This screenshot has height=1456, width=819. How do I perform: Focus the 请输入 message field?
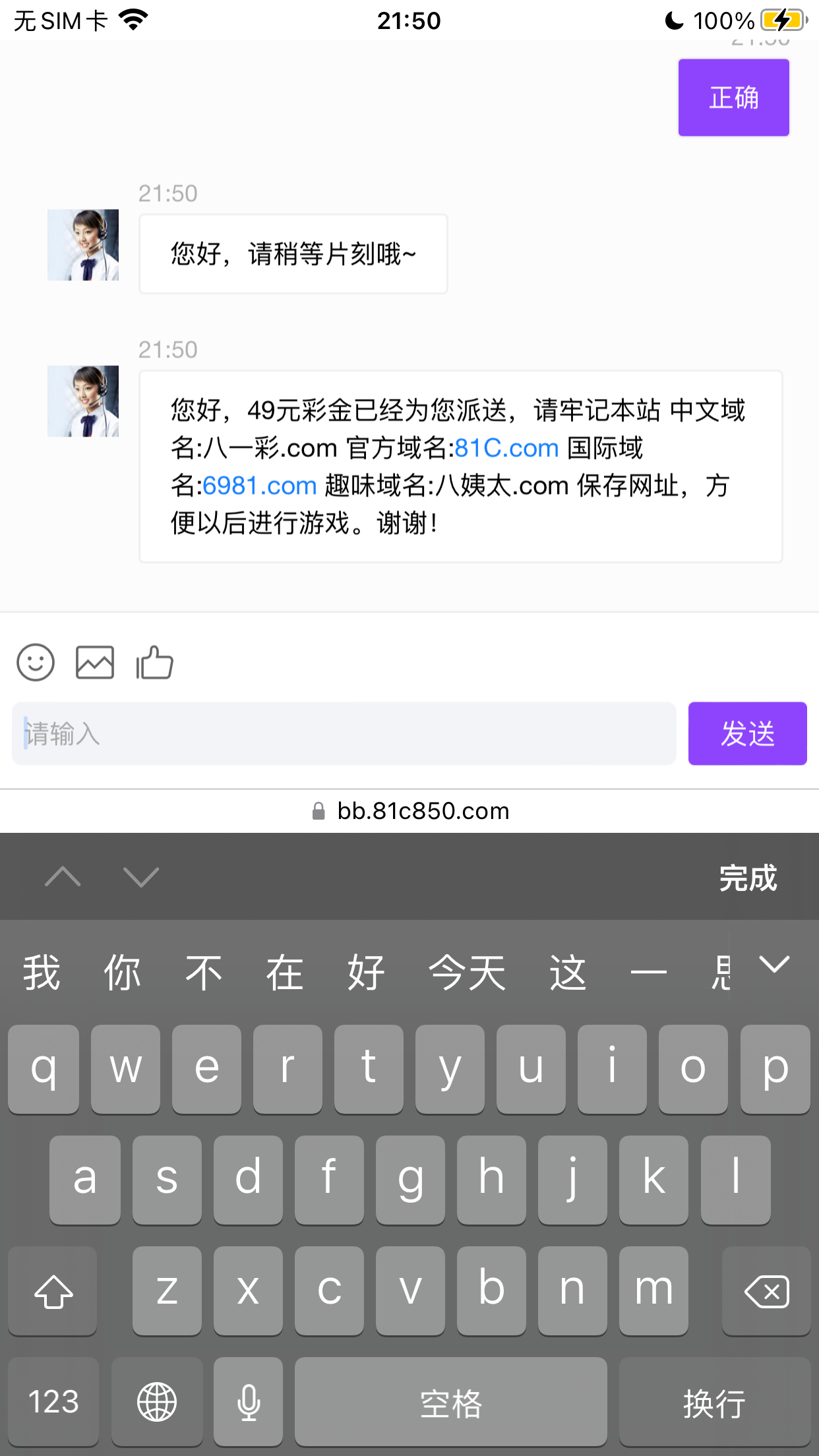[344, 734]
